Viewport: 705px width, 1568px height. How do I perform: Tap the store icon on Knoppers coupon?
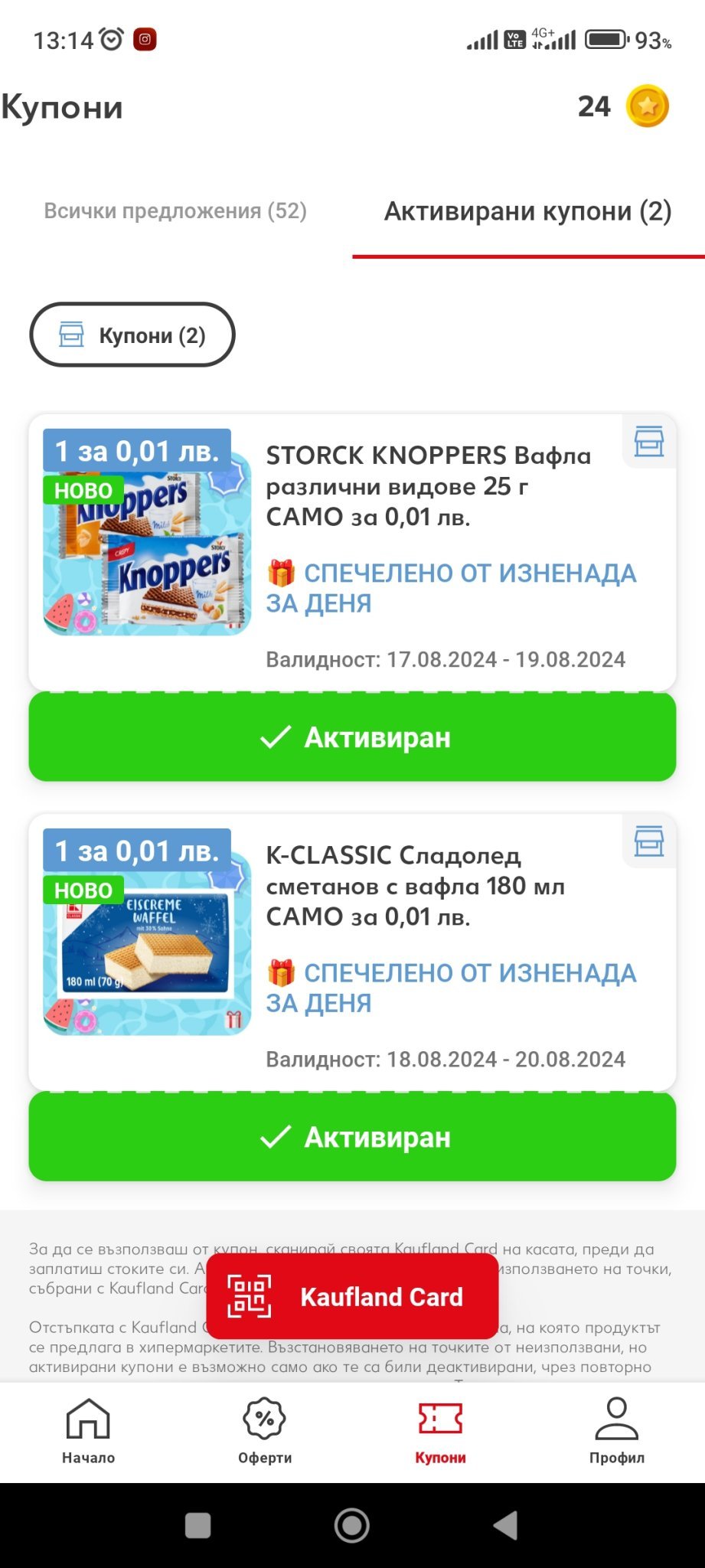point(649,442)
